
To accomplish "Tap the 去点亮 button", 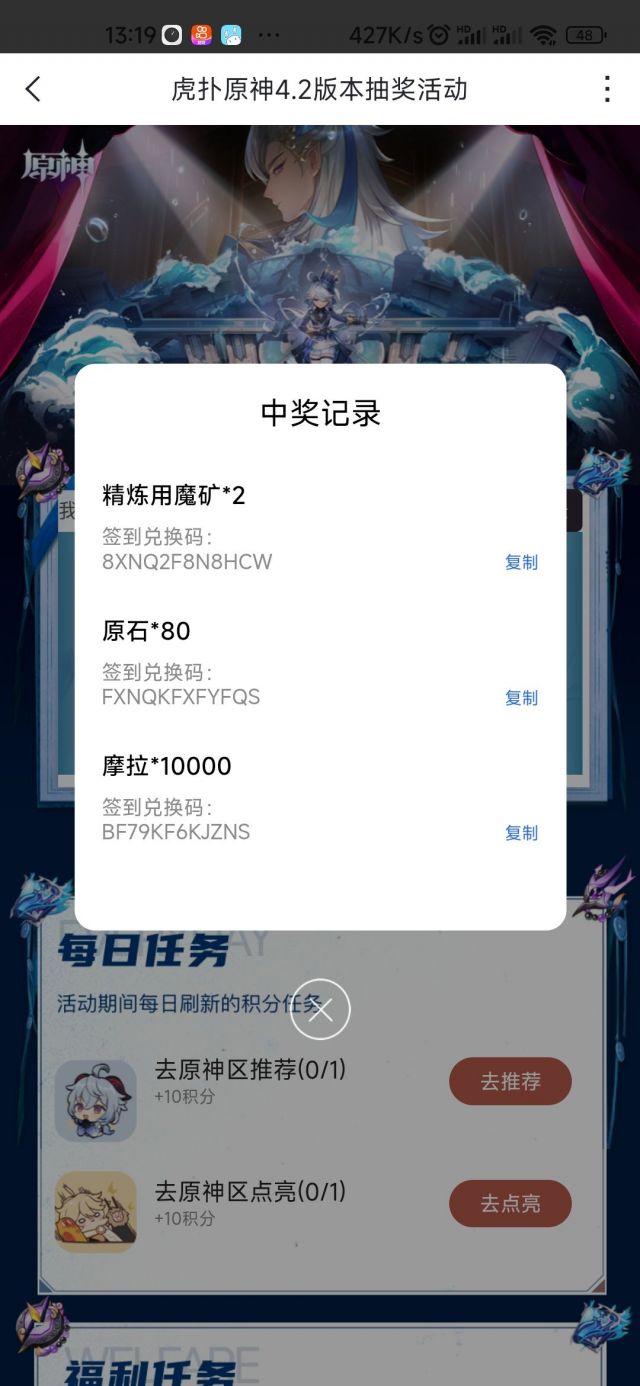I will click(x=510, y=1203).
